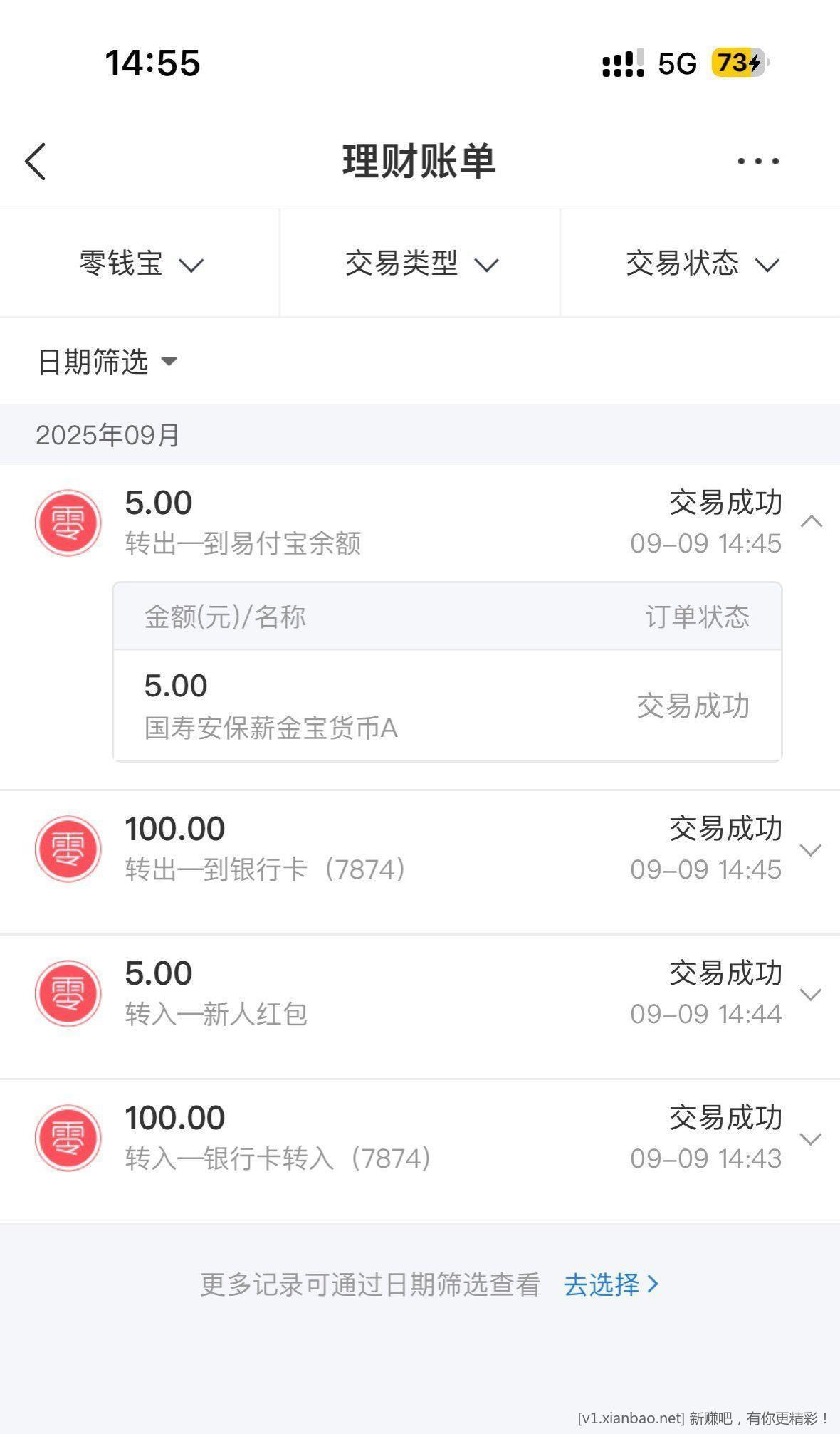Open the 日期筛选 date filter
The height and width of the screenshot is (1434, 840).
click(107, 362)
